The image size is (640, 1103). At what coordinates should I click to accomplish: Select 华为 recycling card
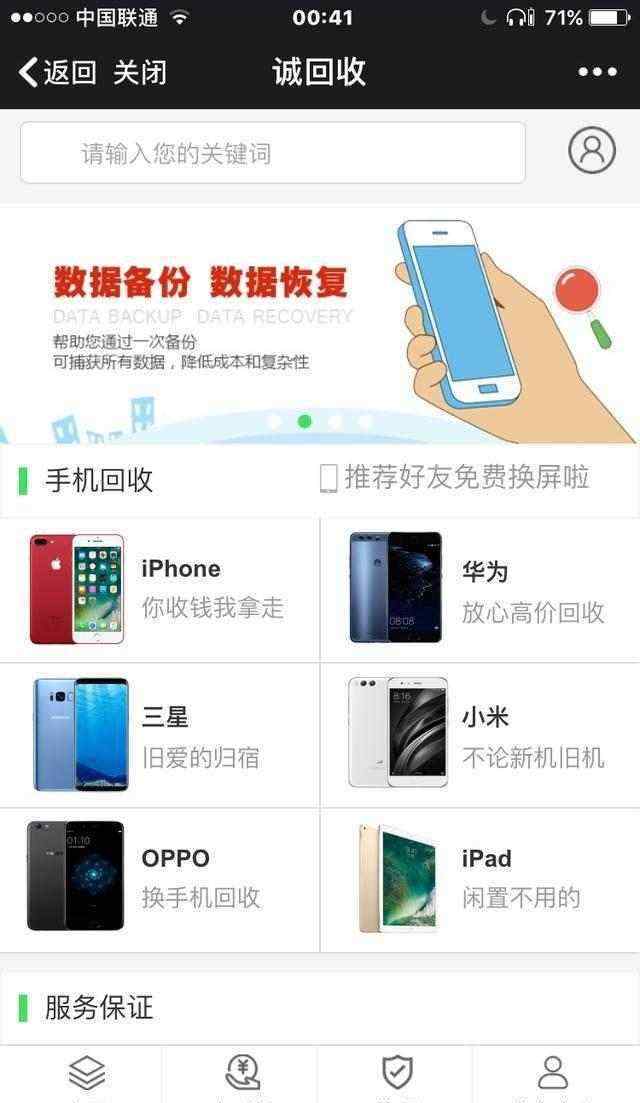(480, 589)
